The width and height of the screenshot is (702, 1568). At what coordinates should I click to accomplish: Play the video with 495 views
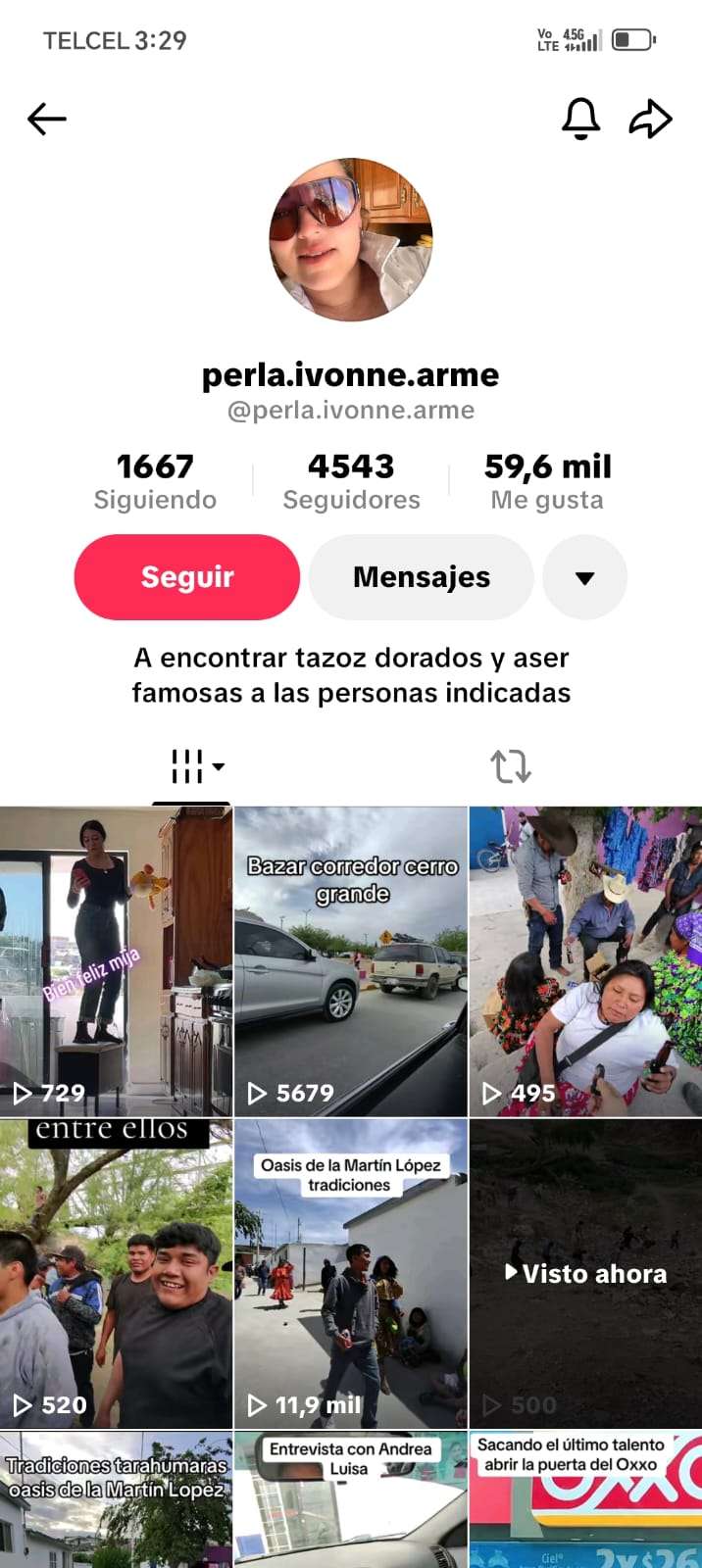tap(585, 960)
